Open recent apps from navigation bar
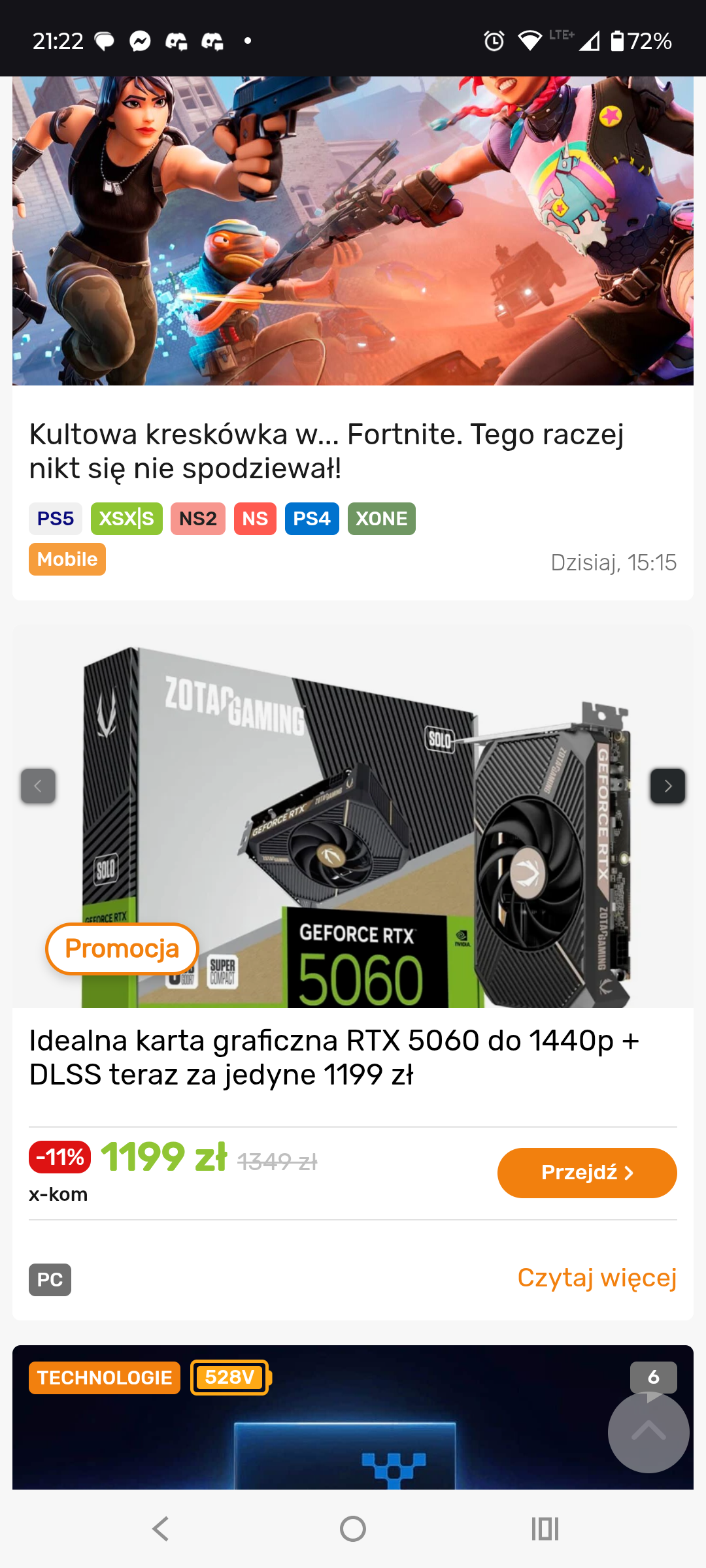Screen dimensions: 706x1568 coord(545,1529)
